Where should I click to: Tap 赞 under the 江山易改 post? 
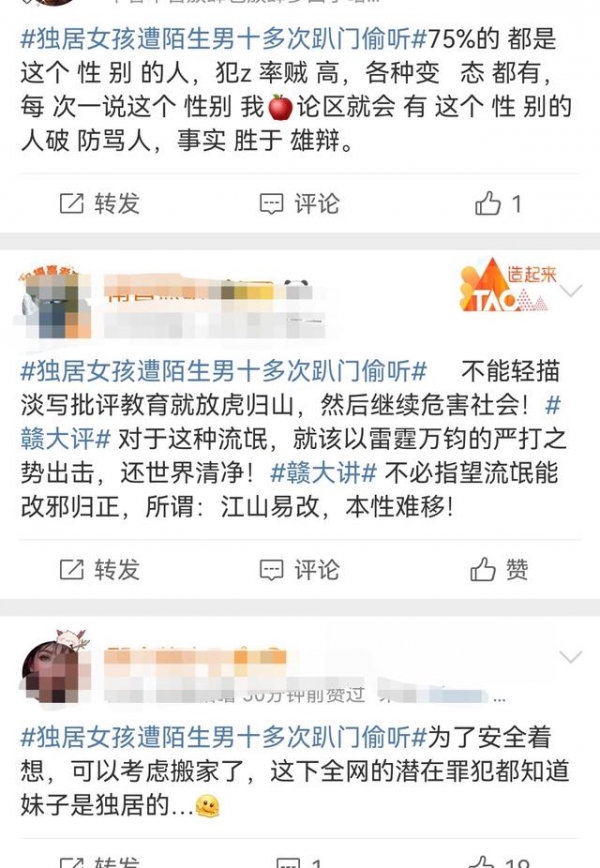[x=500, y=569]
